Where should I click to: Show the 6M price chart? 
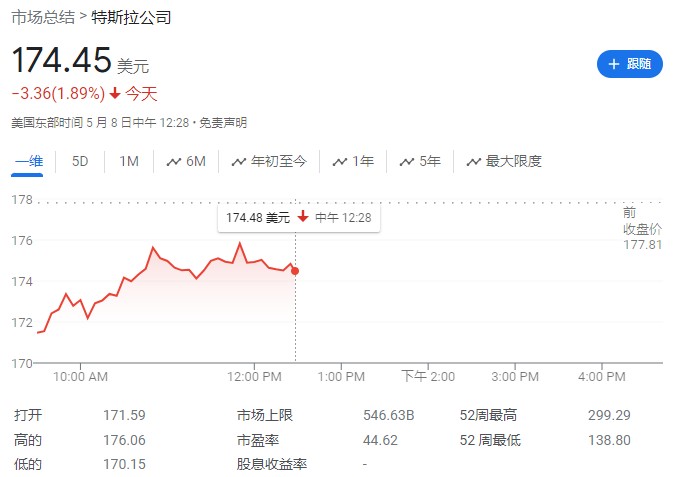pyautogui.click(x=186, y=161)
